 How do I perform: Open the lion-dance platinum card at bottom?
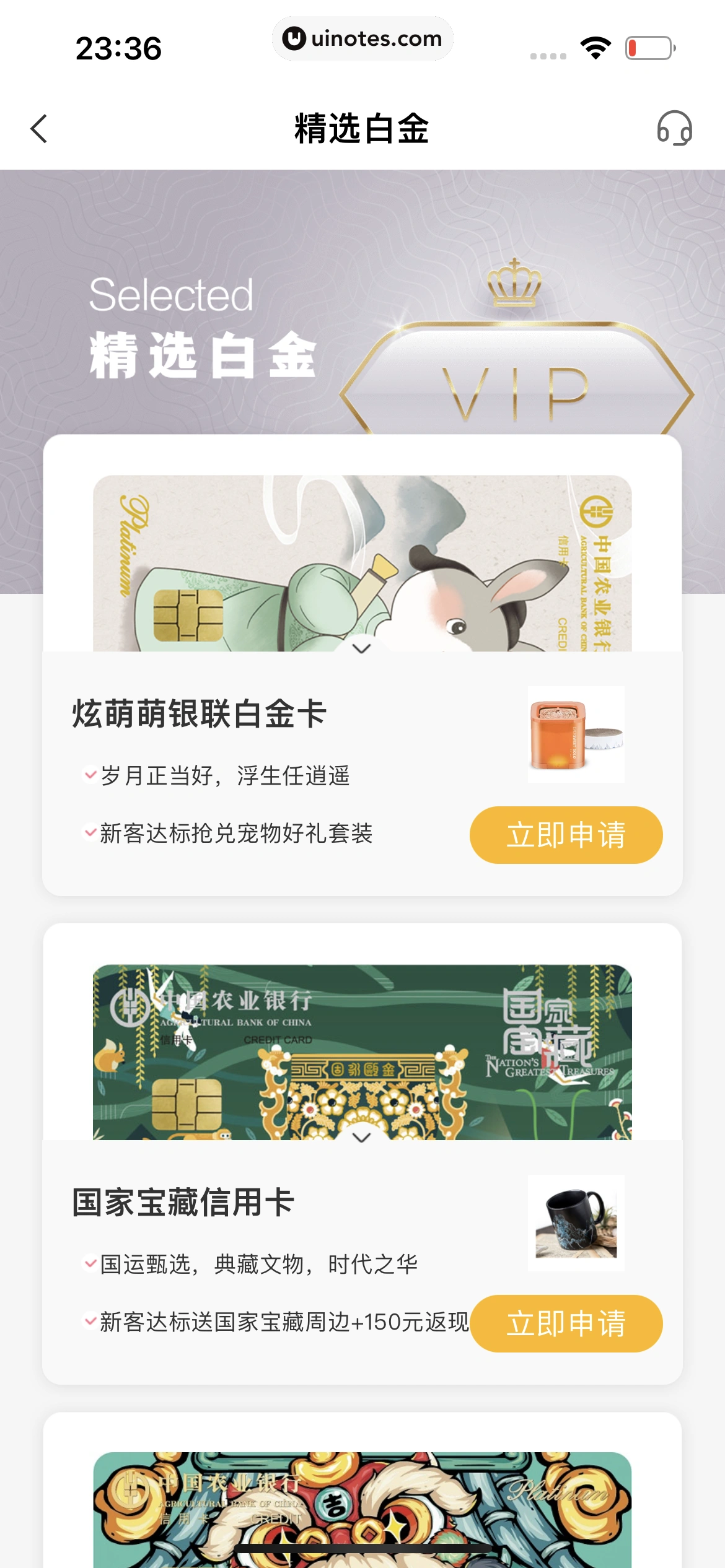362,1508
